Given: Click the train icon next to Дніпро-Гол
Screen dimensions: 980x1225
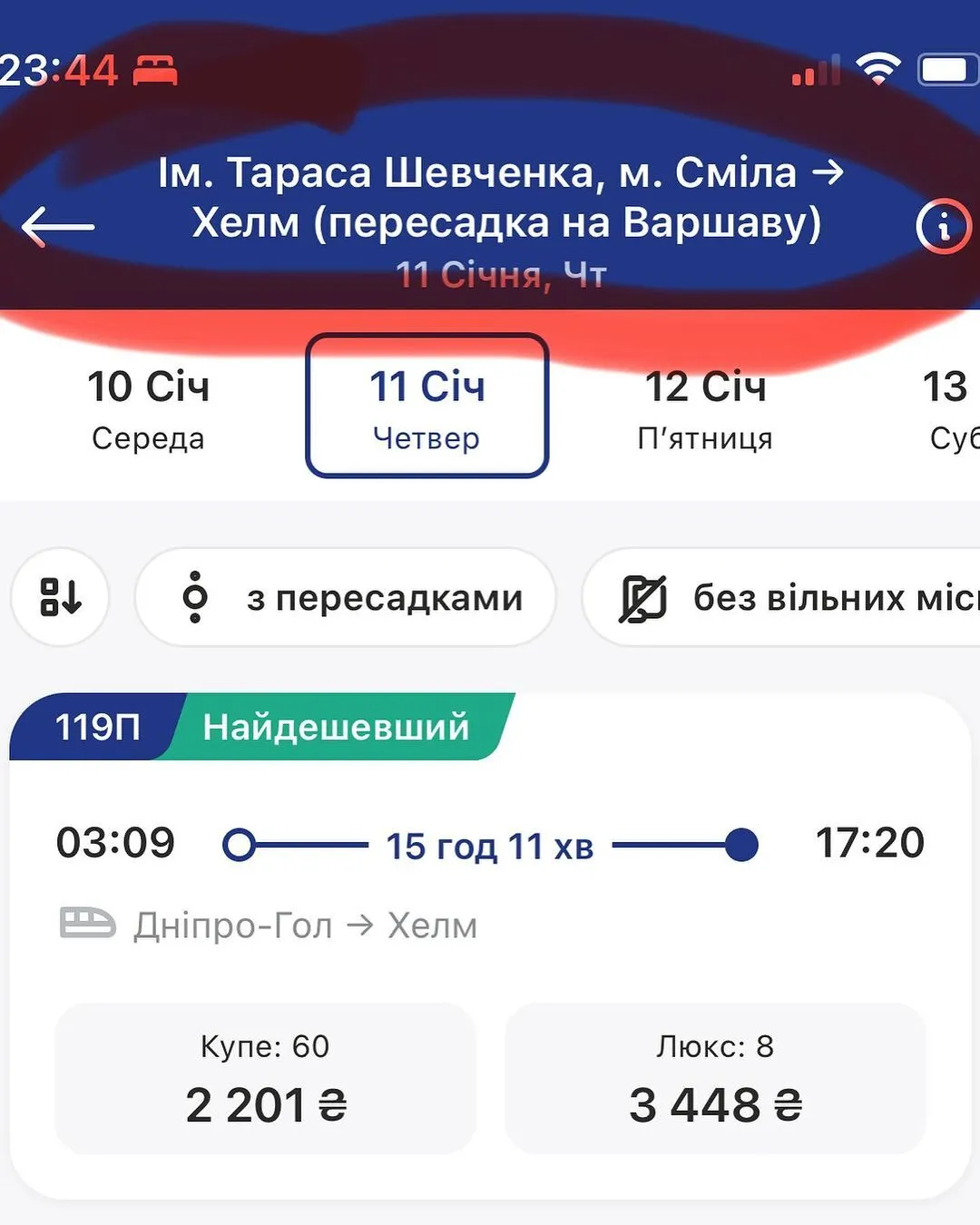Looking at the screenshot, I should pyautogui.click(x=86, y=924).
